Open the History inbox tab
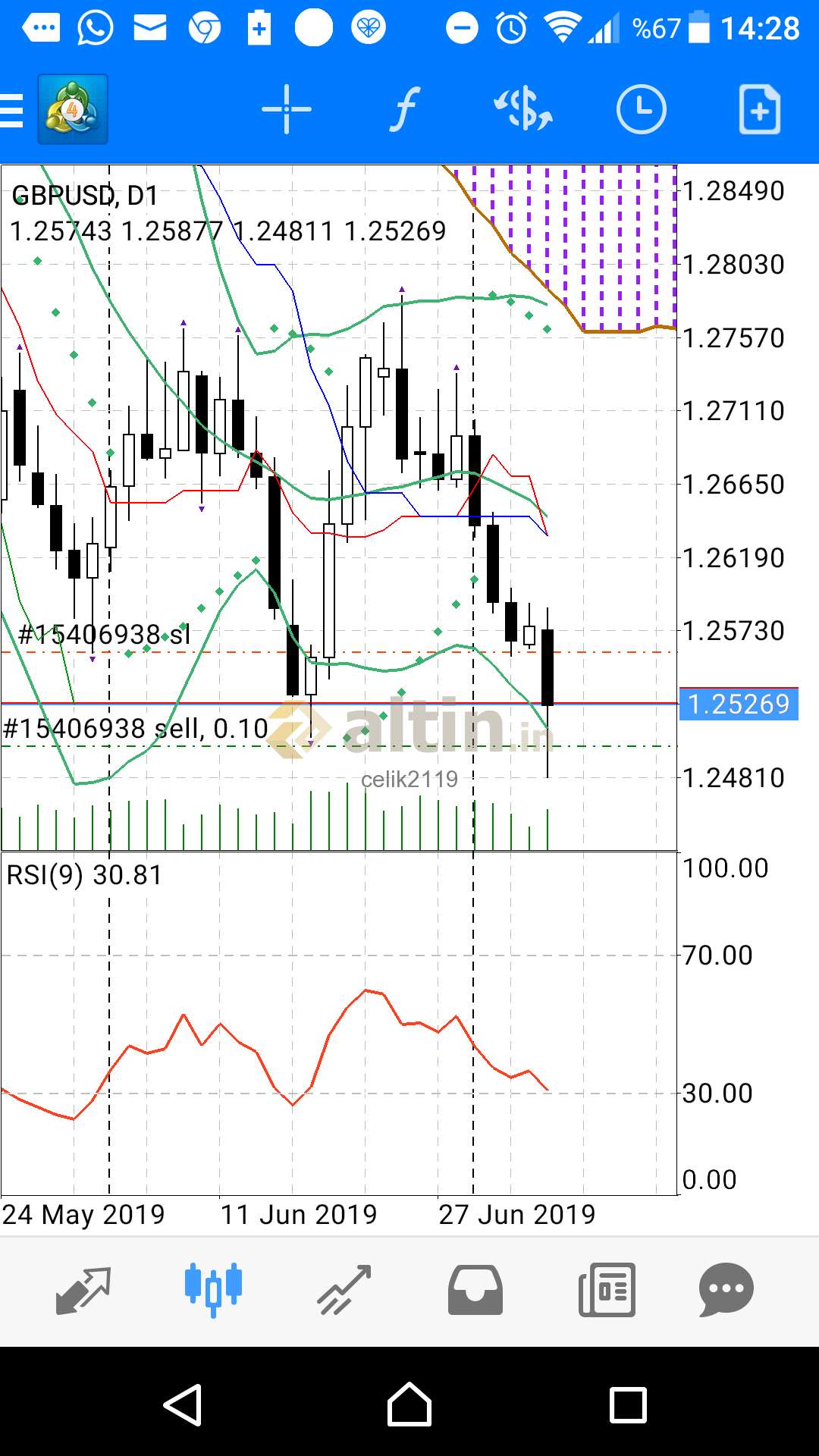Screen dimensions: 819x1456 475,1290
